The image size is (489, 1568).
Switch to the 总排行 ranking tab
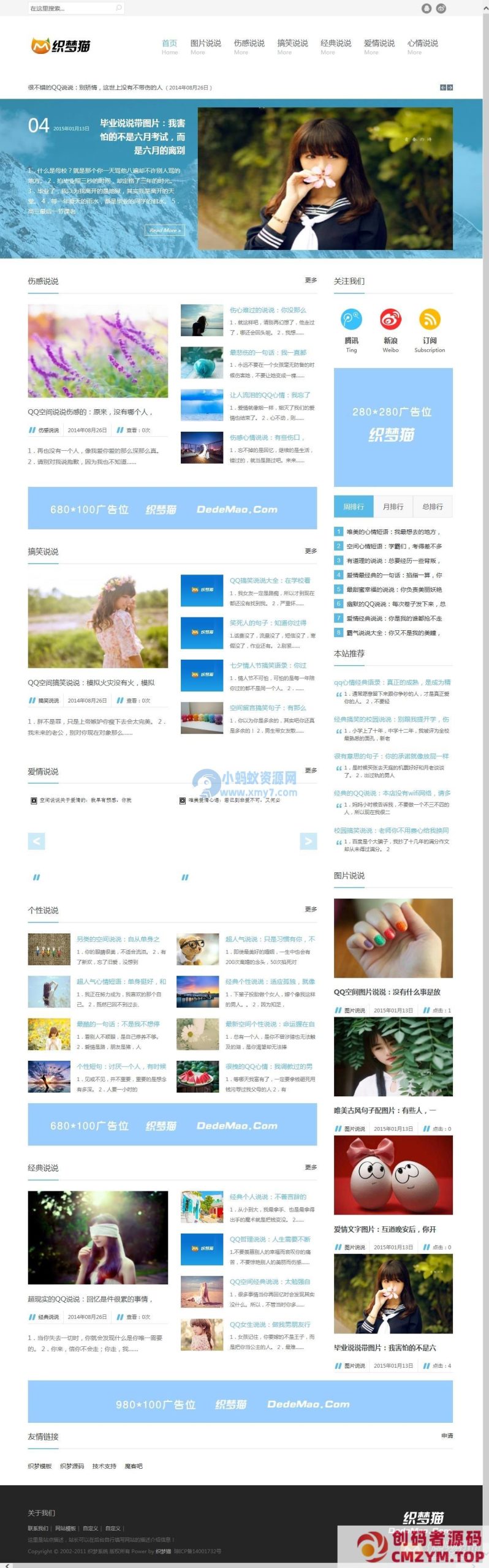click(x=432, y=507)
